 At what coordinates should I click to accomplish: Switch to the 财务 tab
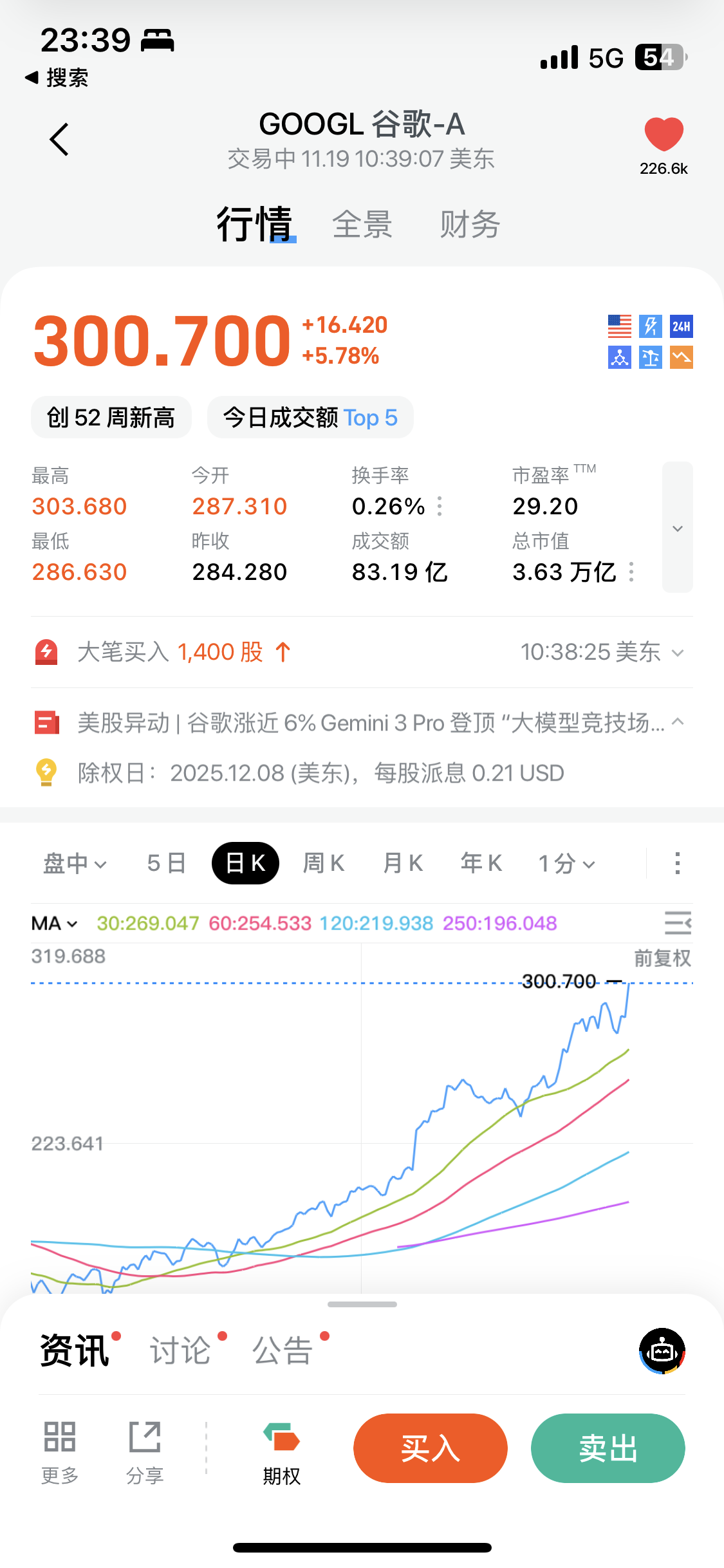click(470, 225)
